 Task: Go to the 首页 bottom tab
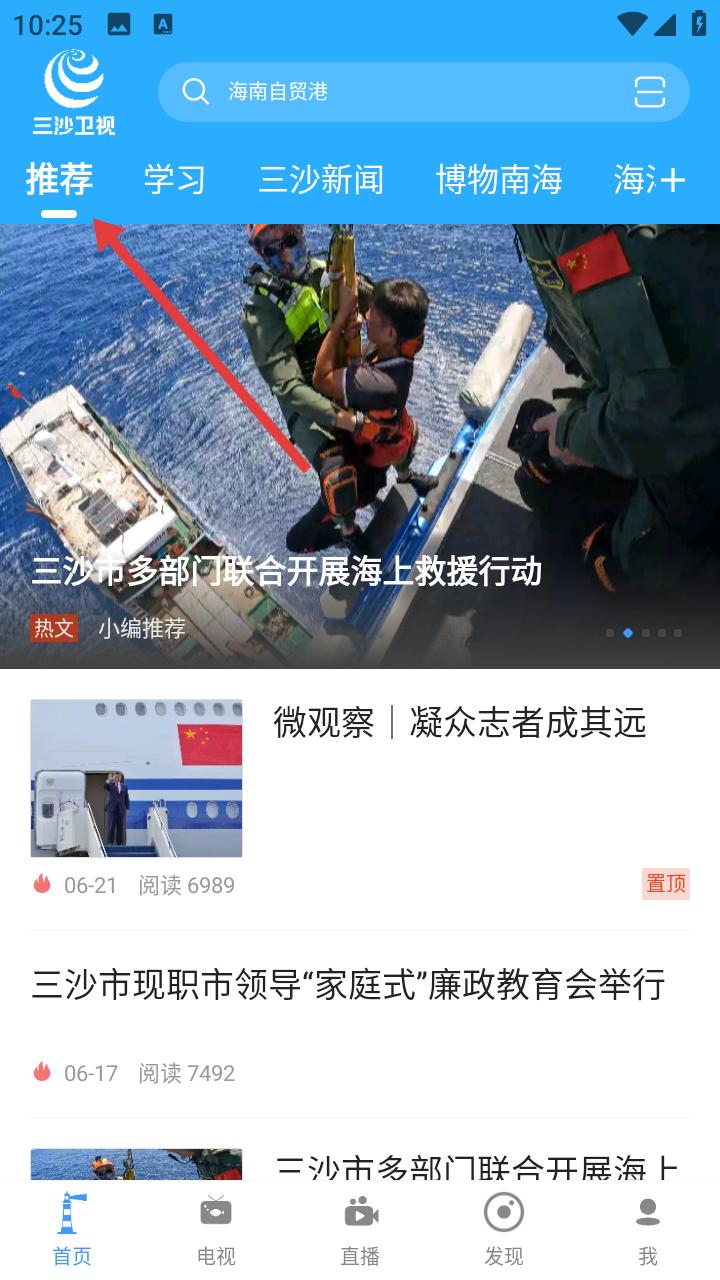coord(72,1230)
